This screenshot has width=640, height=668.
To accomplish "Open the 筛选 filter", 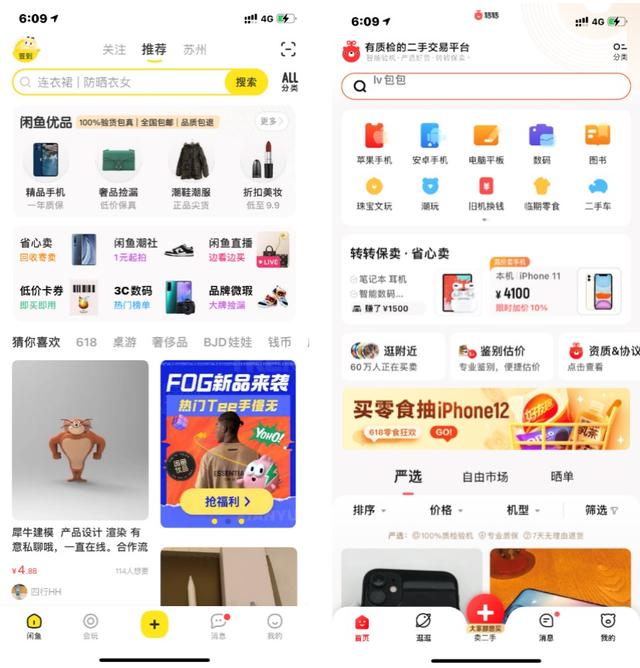I will point(599,510).
